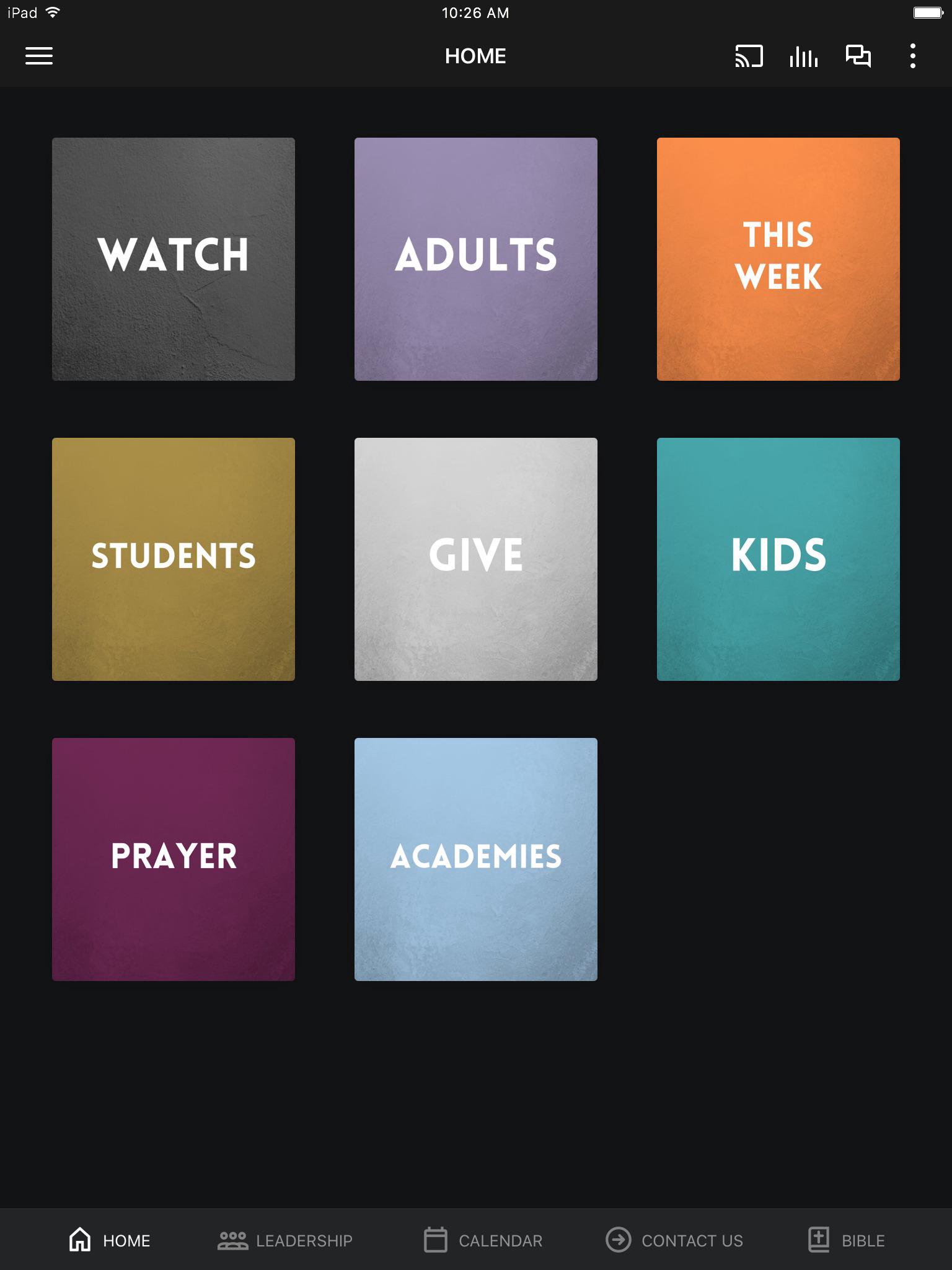Viewport: 952px width, 1270px height.
Task: Open the chat messages icon
Action: click(x=858, y=56)
